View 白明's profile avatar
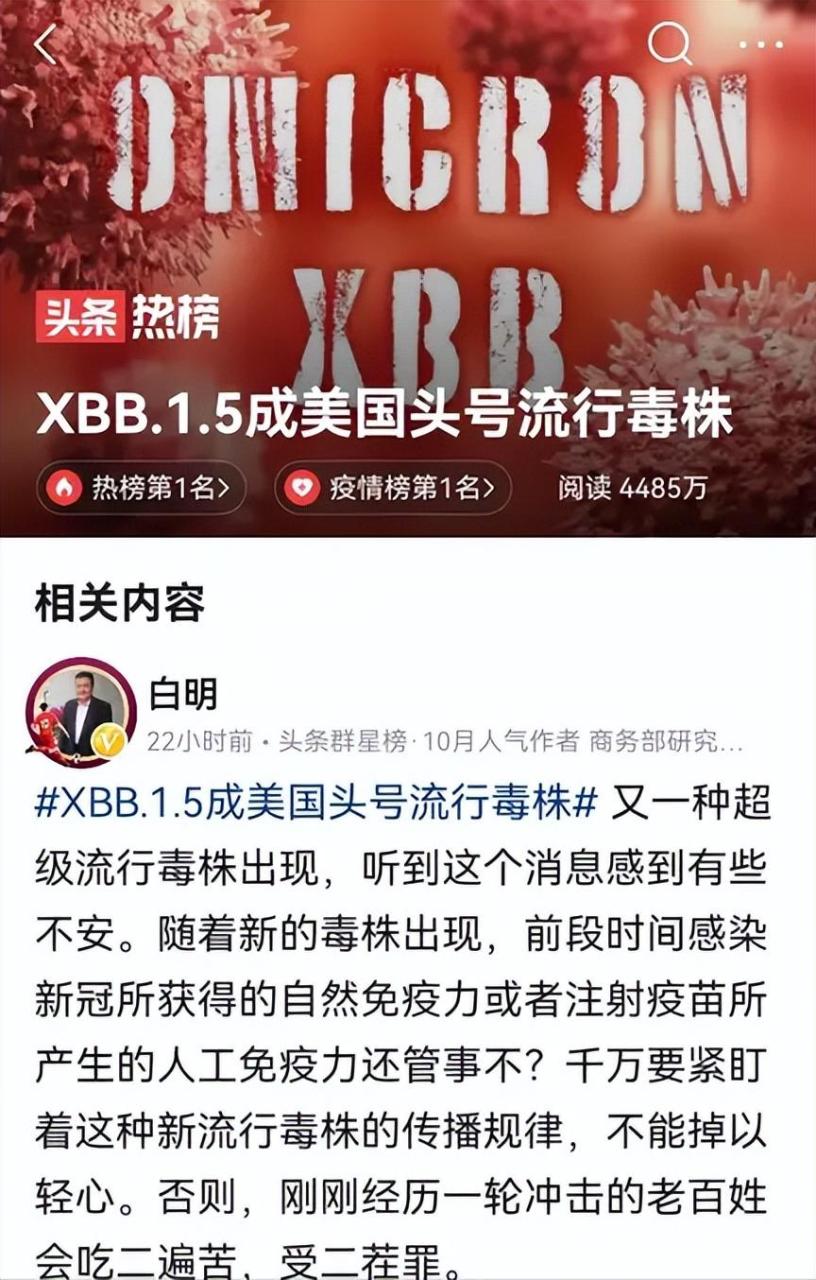This screenshot has width=816, height=1280. click(x=81, y=712)
